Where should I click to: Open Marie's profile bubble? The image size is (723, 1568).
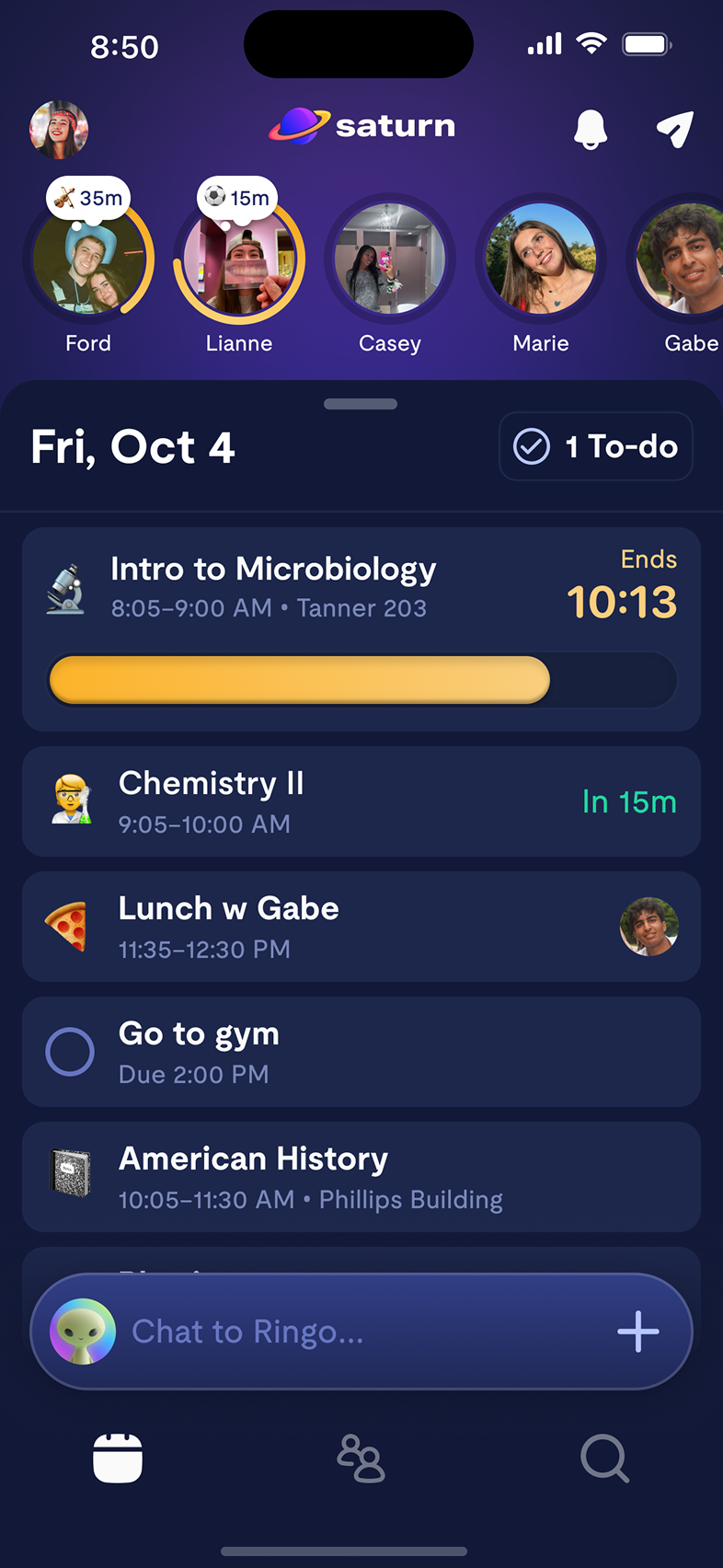541,259
